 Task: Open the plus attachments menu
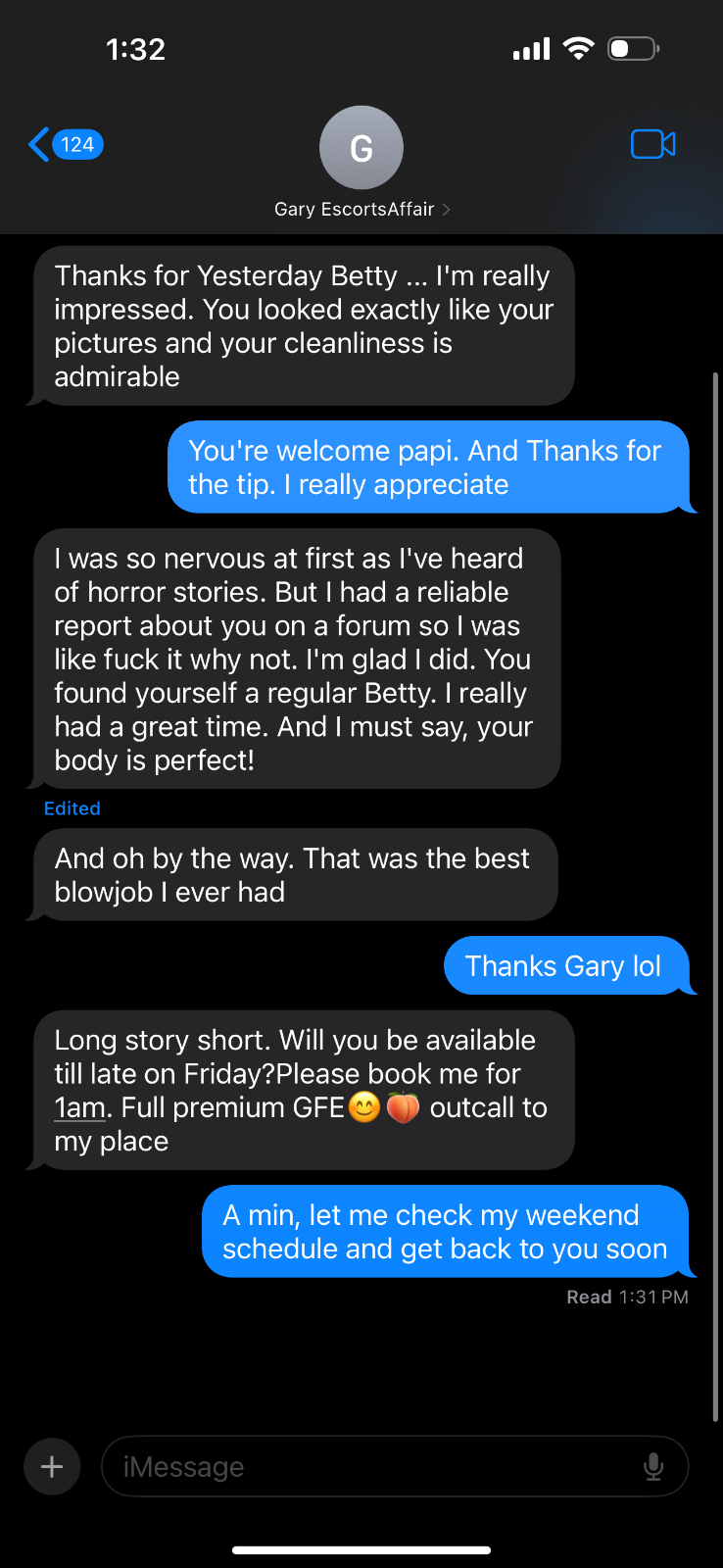point(52,1466)
